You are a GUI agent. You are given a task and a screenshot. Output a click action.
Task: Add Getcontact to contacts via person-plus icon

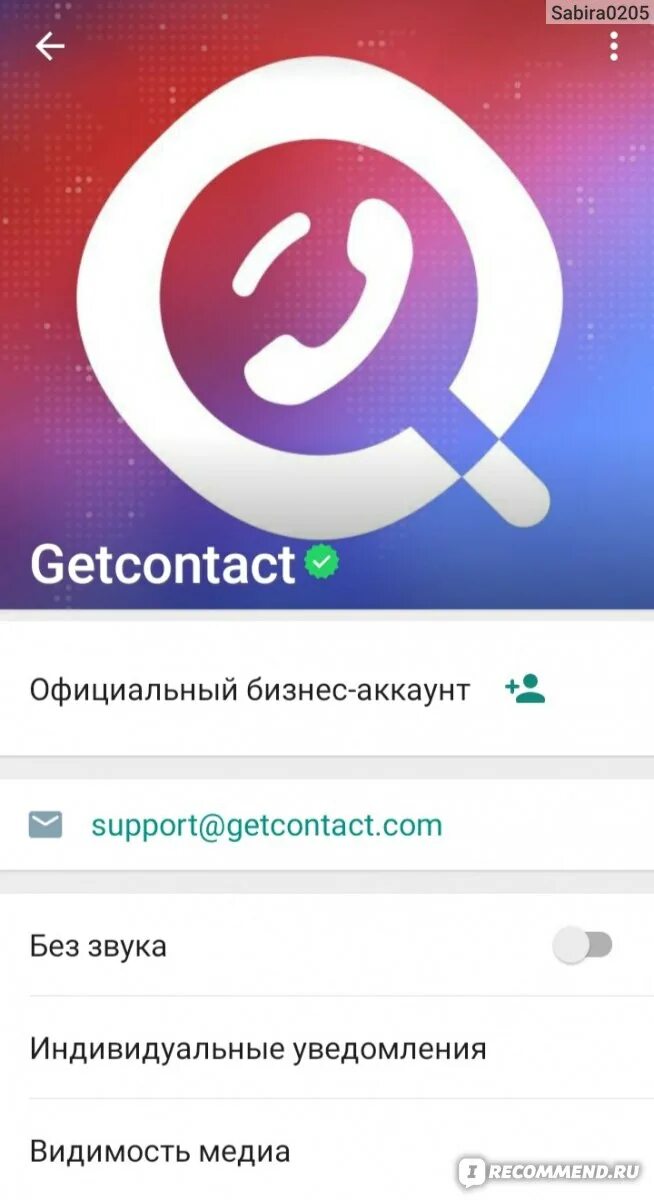coord(524,688)
